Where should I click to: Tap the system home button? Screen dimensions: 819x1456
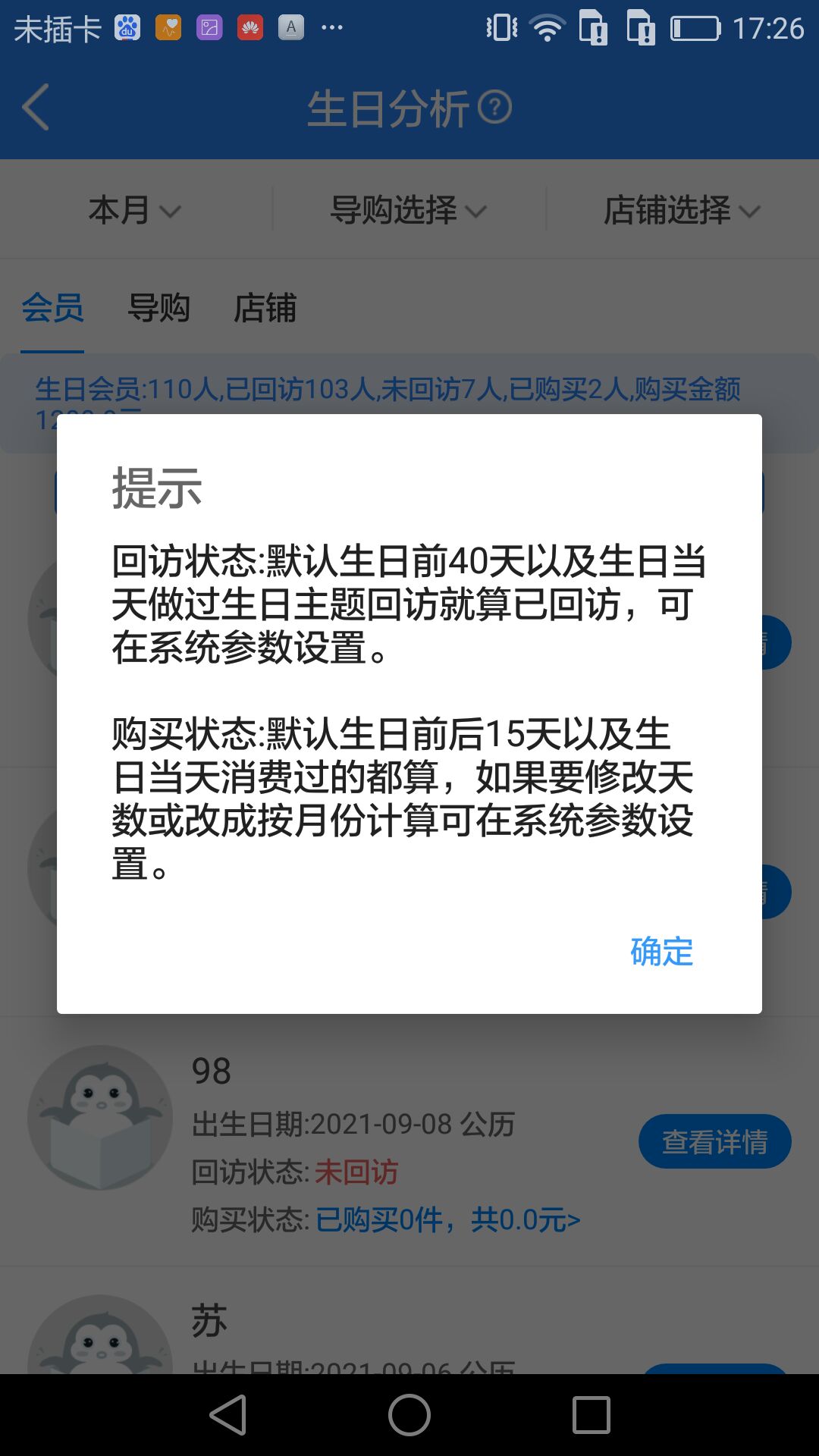click(409, 1415)
